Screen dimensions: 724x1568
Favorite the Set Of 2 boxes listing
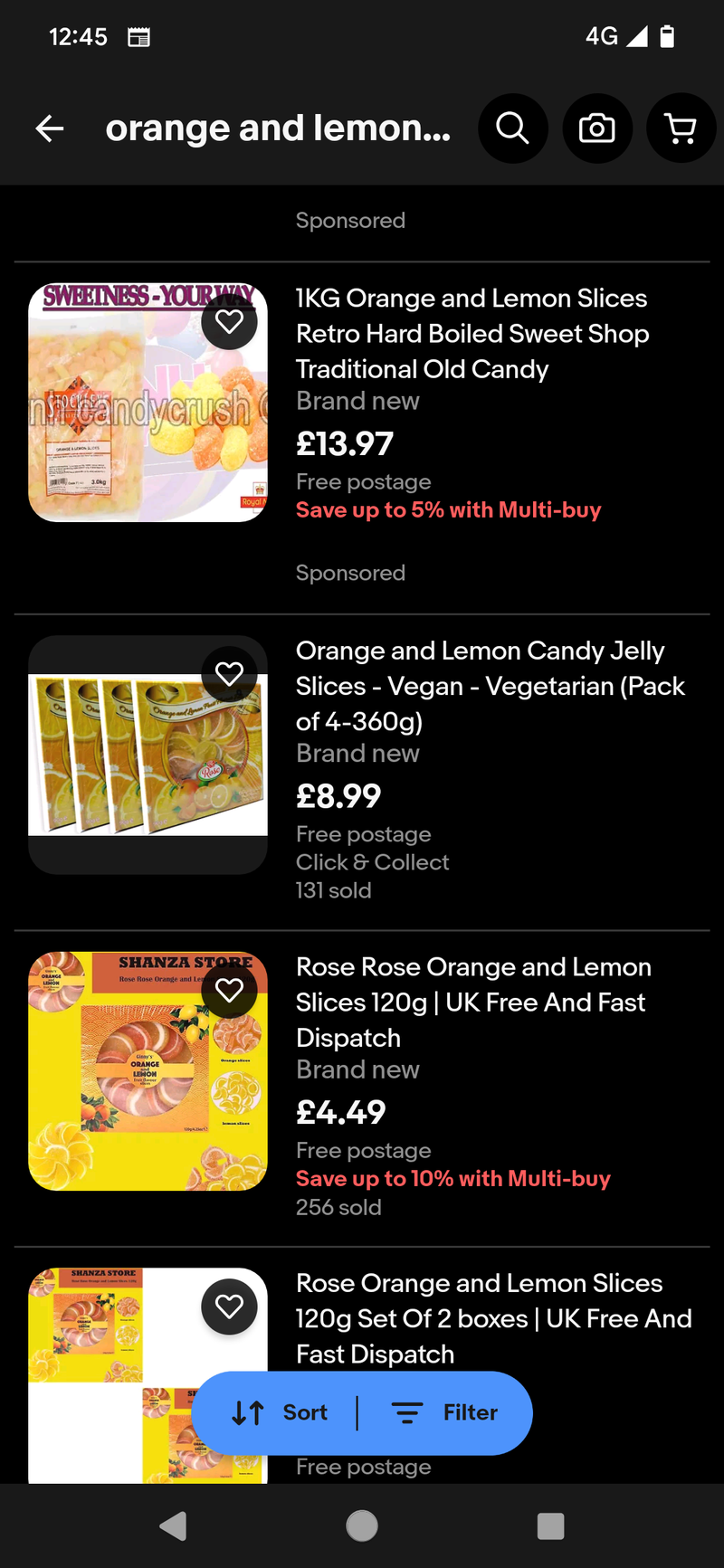(229, 1306)
